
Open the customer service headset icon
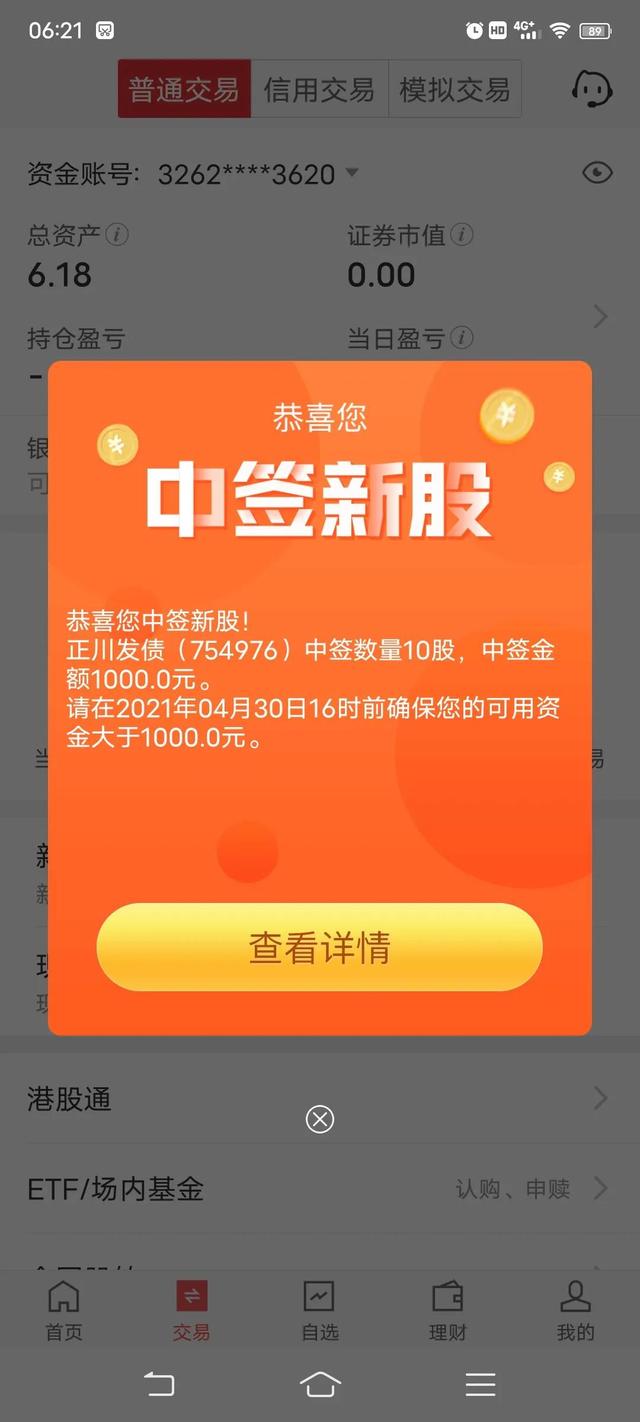591,90
